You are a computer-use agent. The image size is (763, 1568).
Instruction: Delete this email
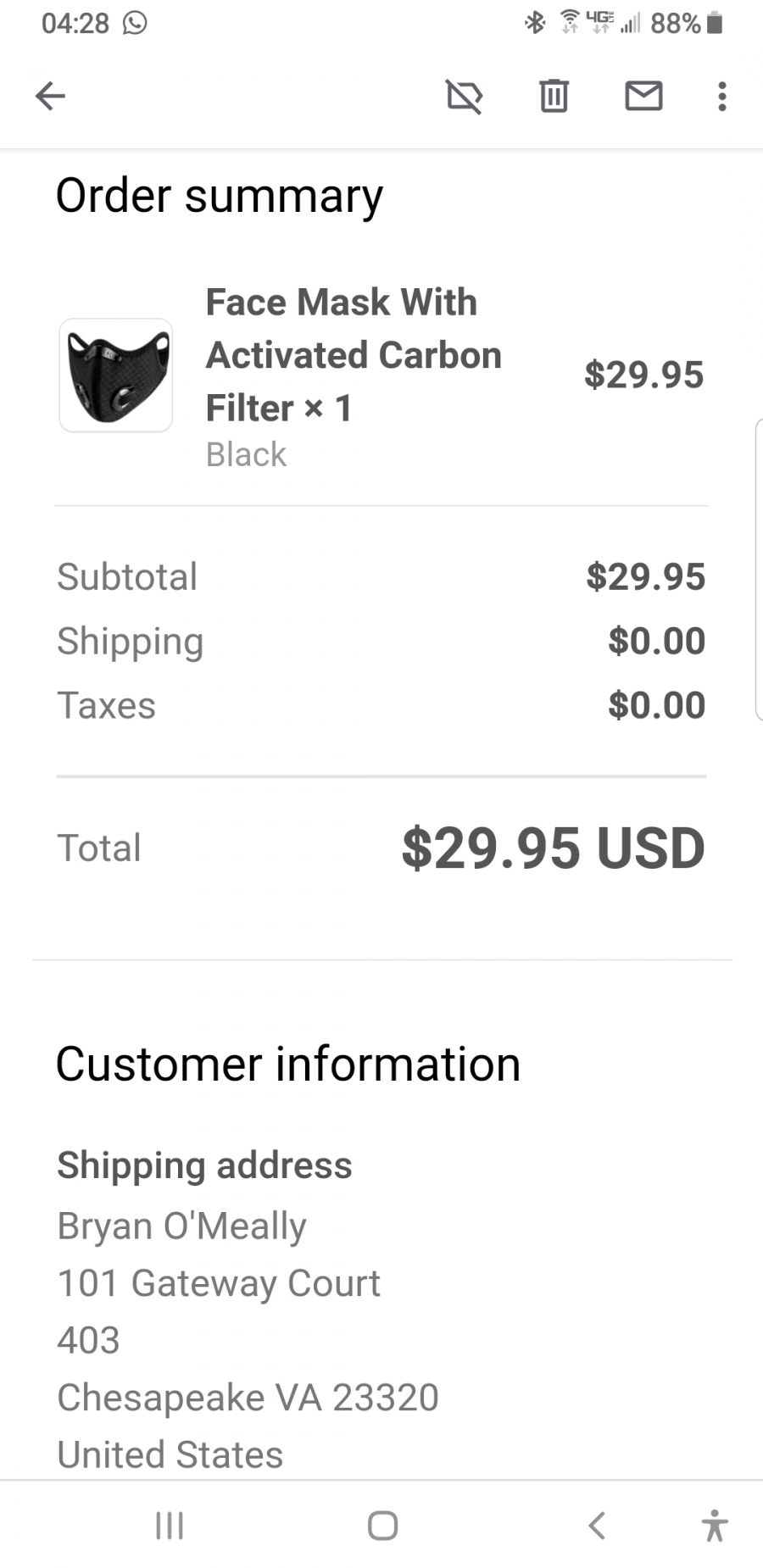[554, 96]
